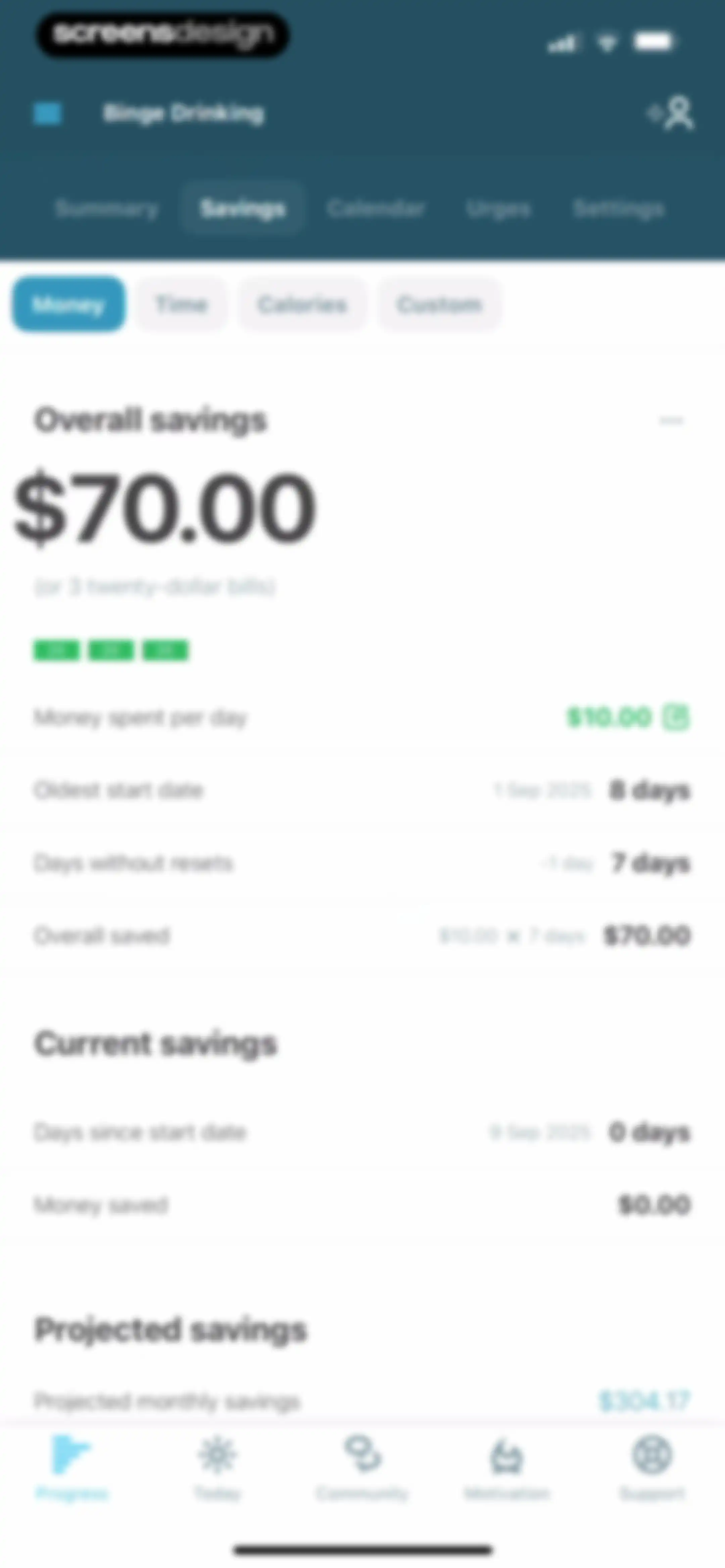Screen dimensions: 725x1568
Task: Open the Overall savings more options
Action: (672, 421)
